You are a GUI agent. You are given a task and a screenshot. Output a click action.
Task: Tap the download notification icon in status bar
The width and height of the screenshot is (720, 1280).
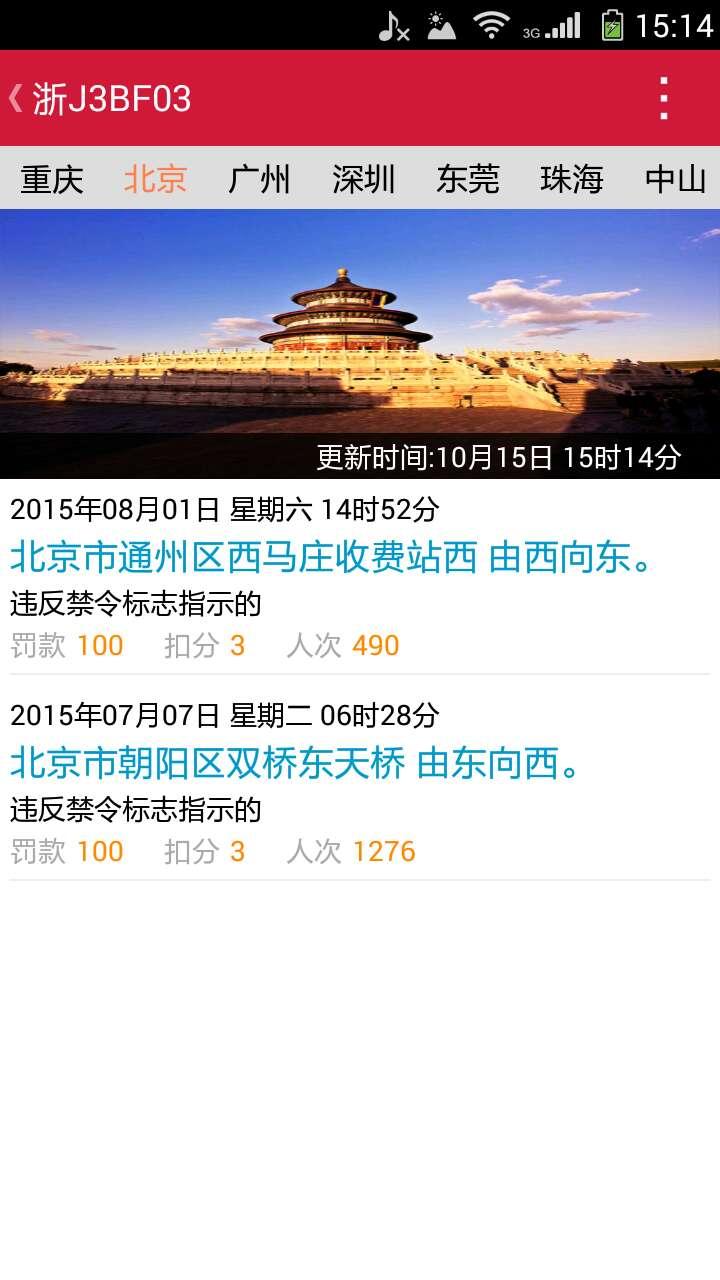tap(440, 25)
